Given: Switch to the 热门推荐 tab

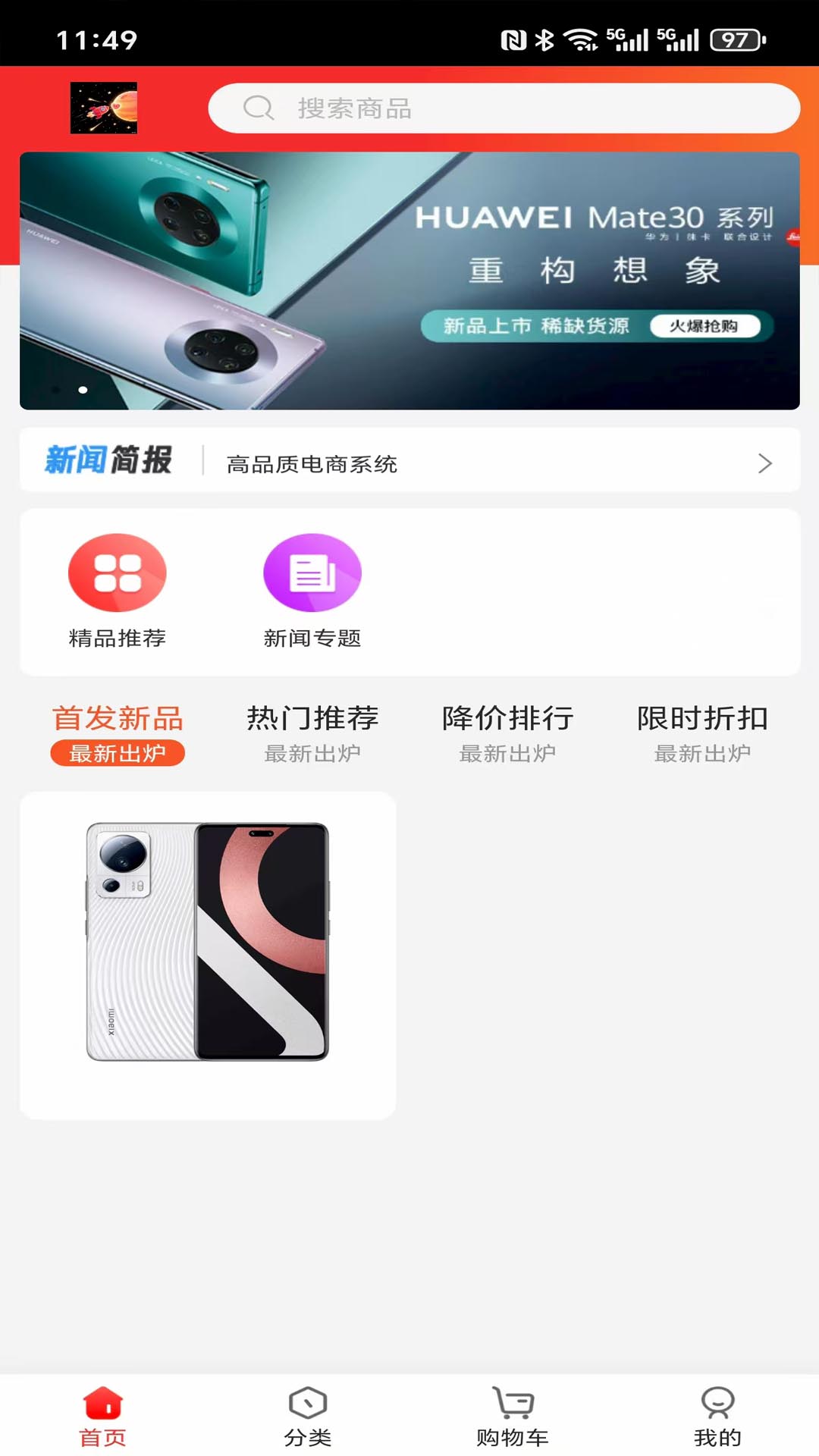Looking at the screenshot, I should [x=312, y=717].
